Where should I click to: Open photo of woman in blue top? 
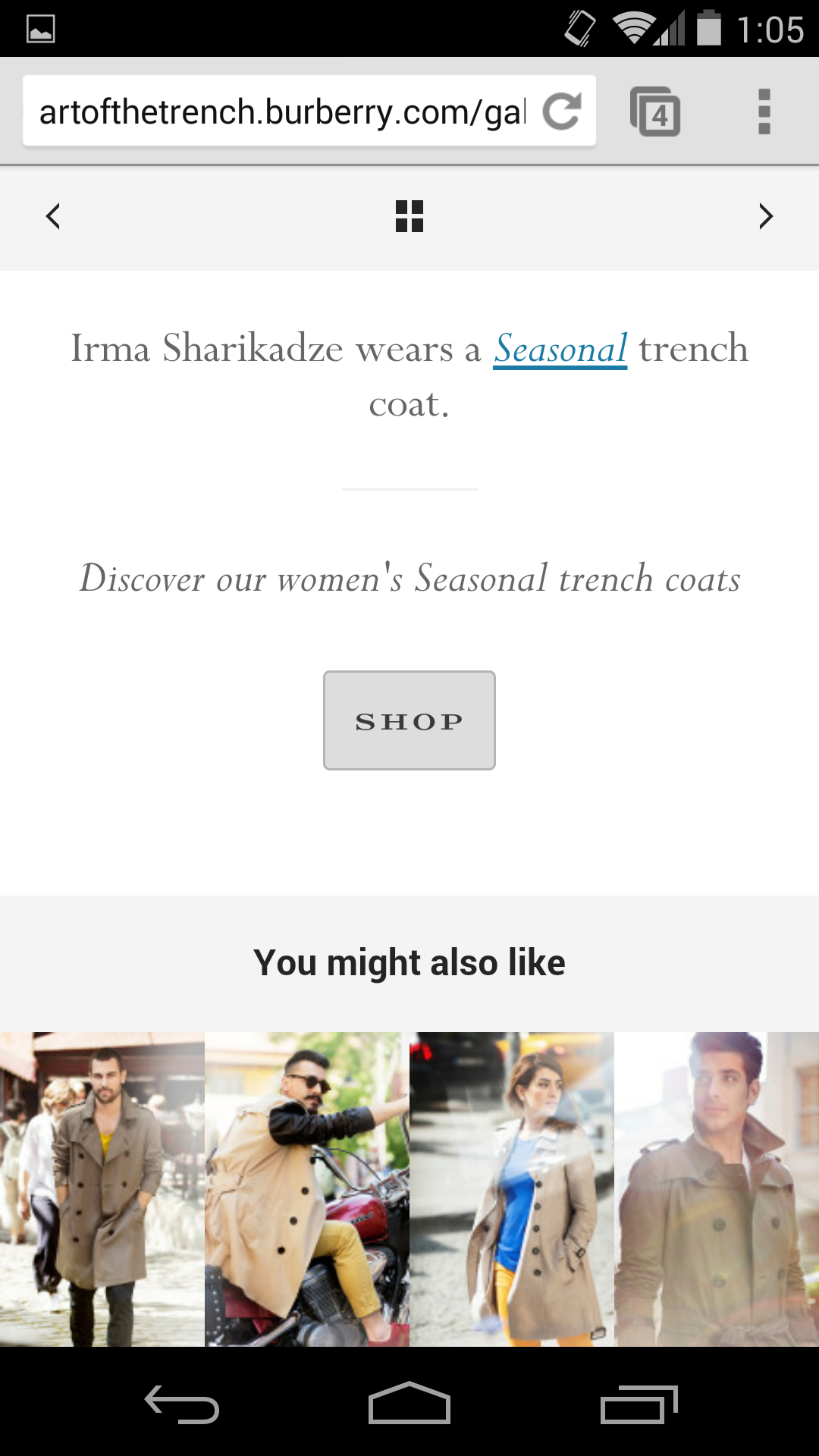(x=512, y=1188)
